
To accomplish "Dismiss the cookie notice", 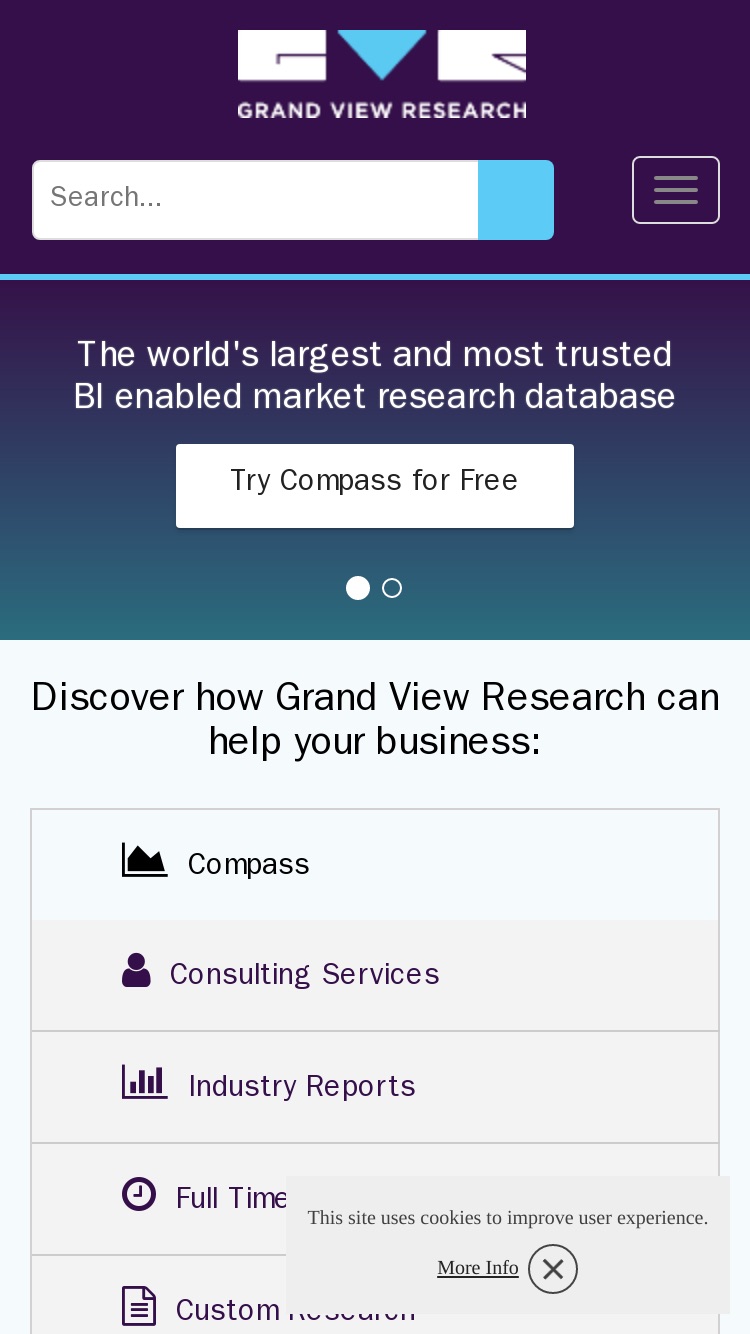I will [553, 1269].
